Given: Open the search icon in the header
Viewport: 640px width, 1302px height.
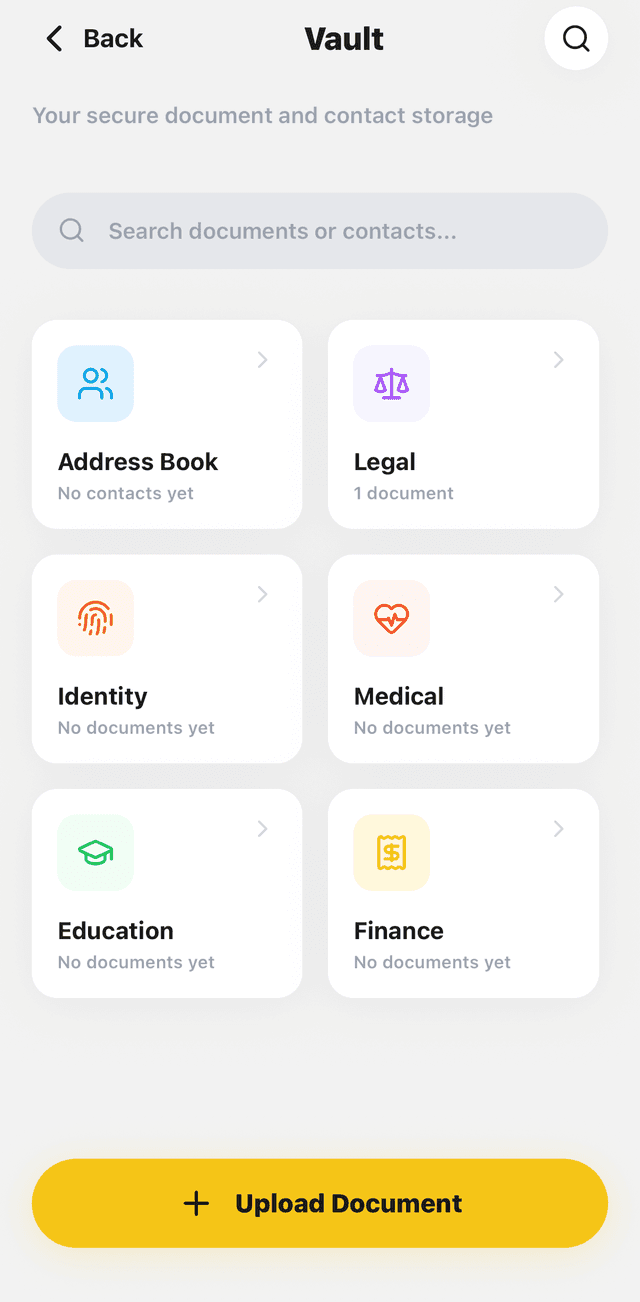Looking at the screenshot, I should 576,39.
